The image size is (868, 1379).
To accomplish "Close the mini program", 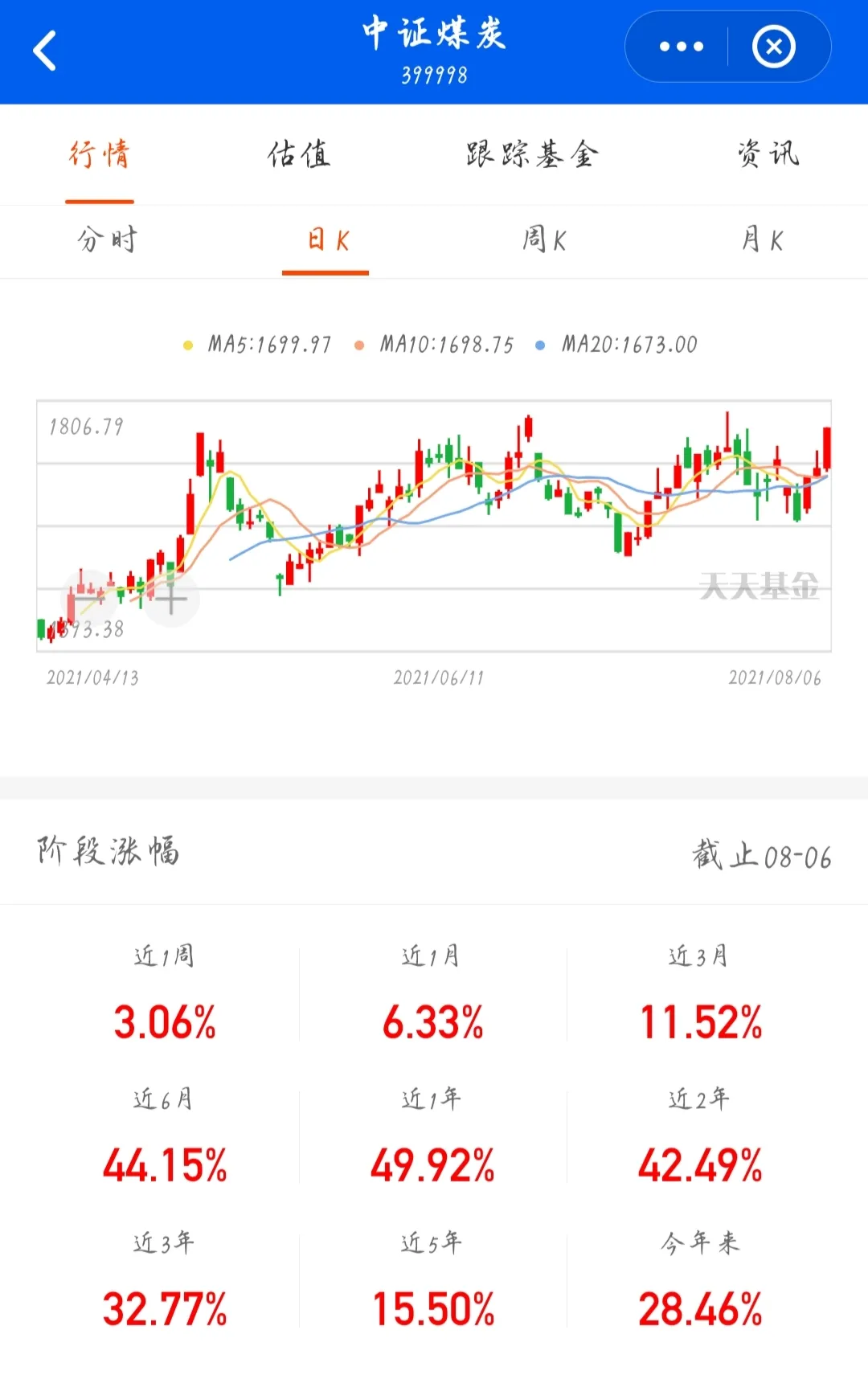I will click(x=773, y=47).
